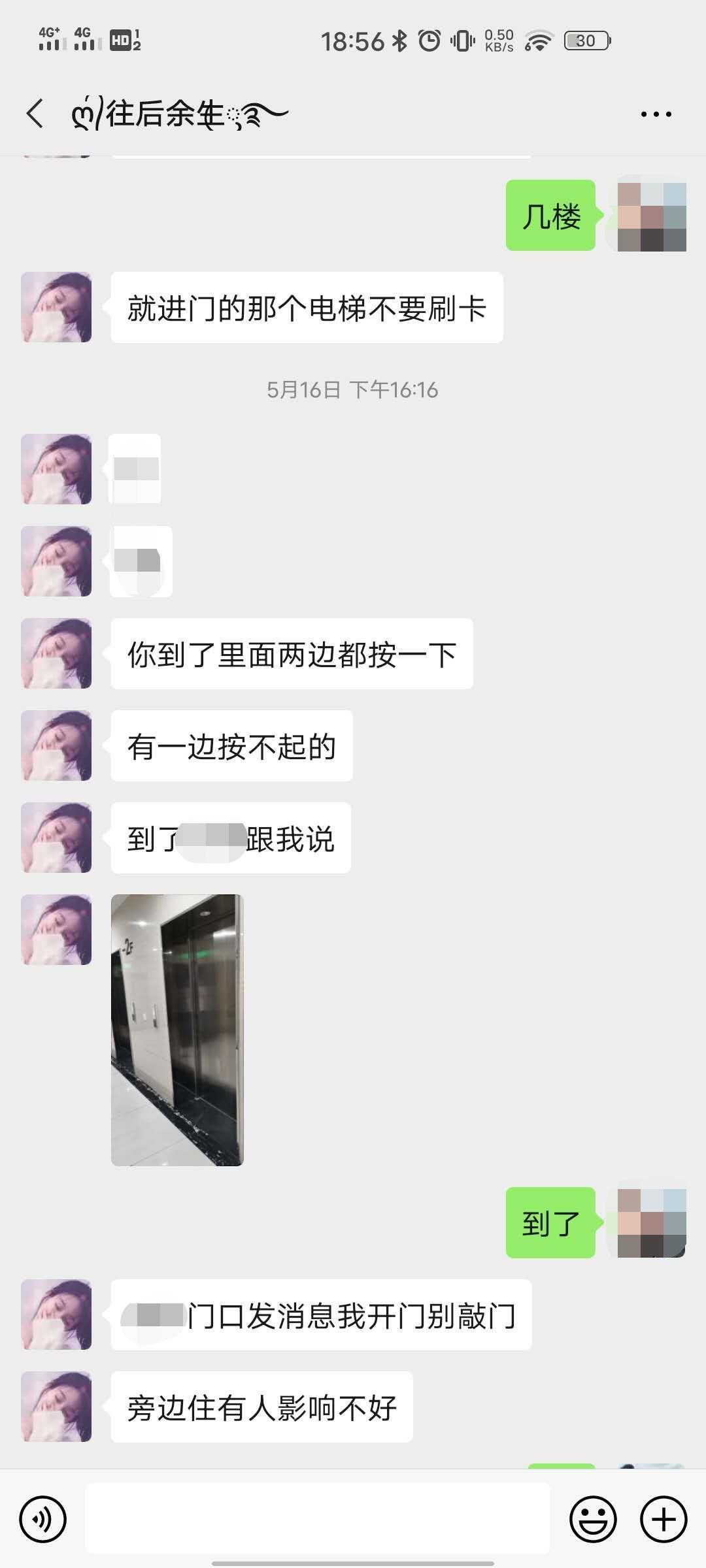Open the plus attachments panel

click(663, 1519)
